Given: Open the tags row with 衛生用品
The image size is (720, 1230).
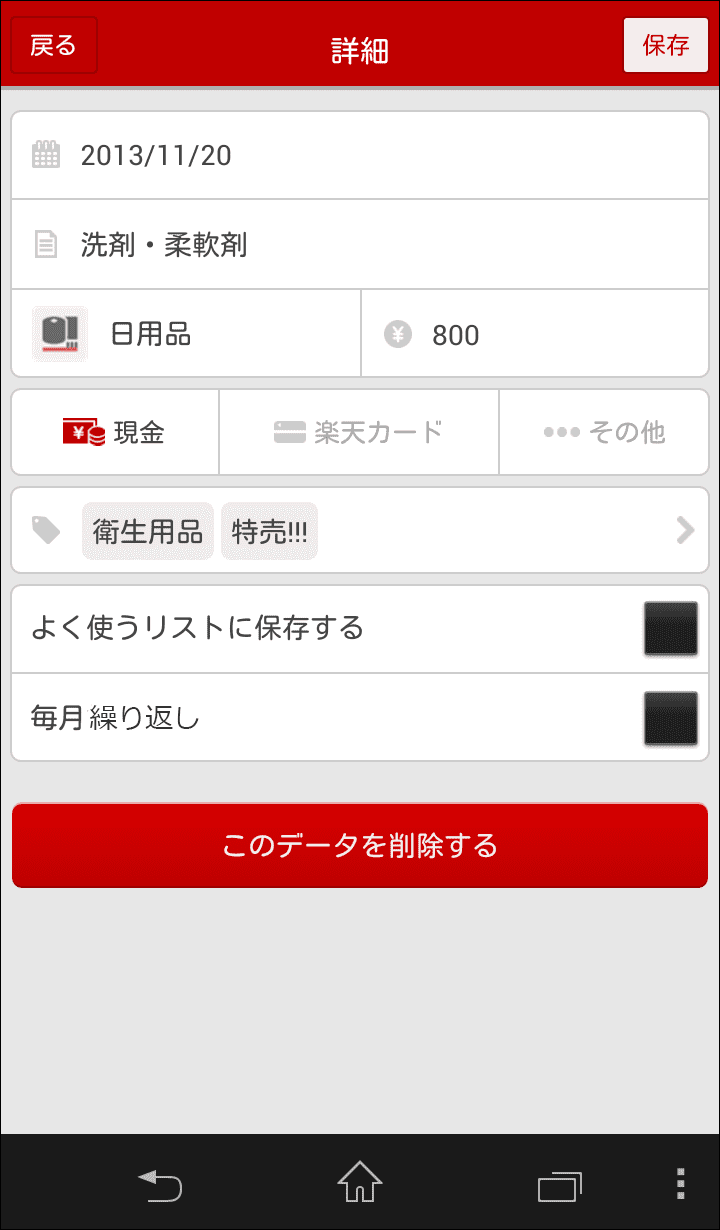Looking at the screenshot, I should click(360, 531).
